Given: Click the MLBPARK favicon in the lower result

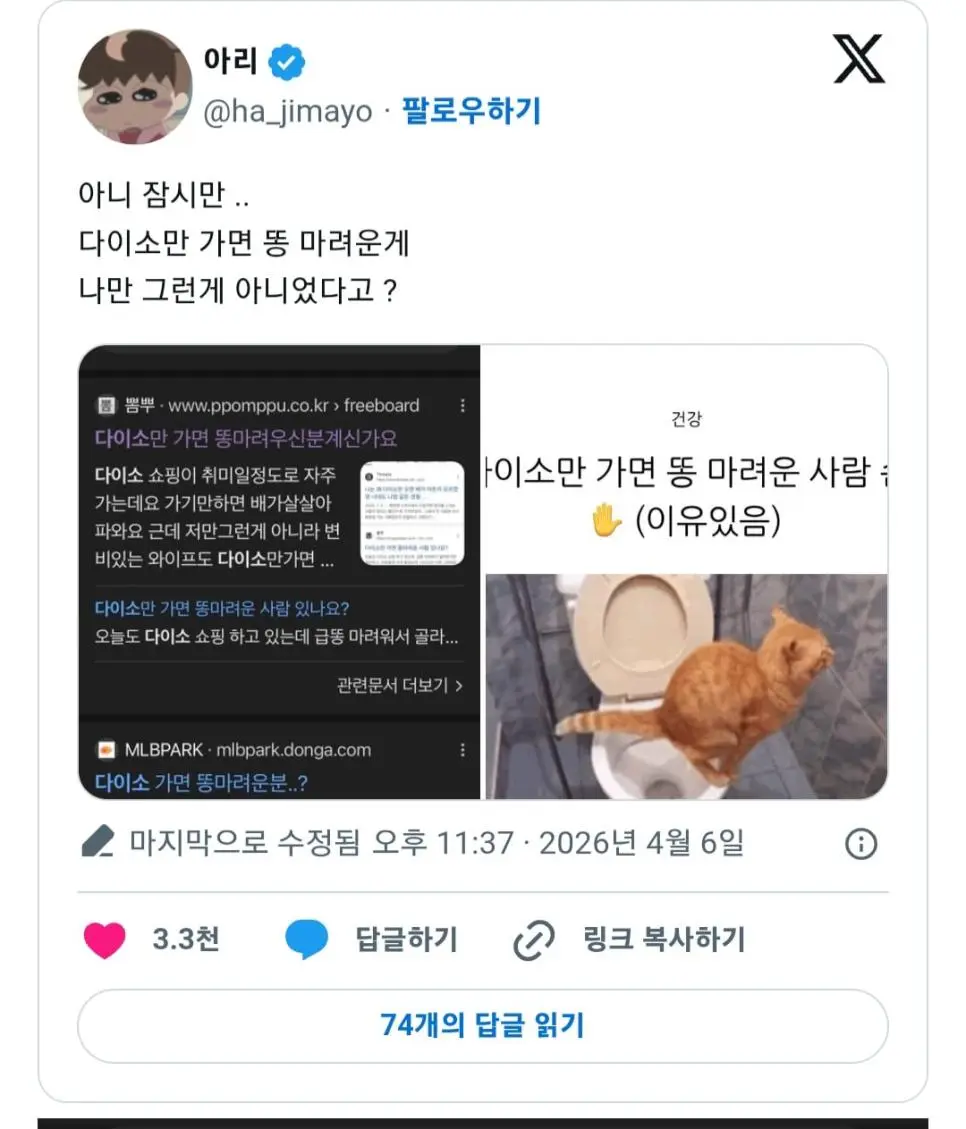Looking at the screenshot, I should pos(106,749).
